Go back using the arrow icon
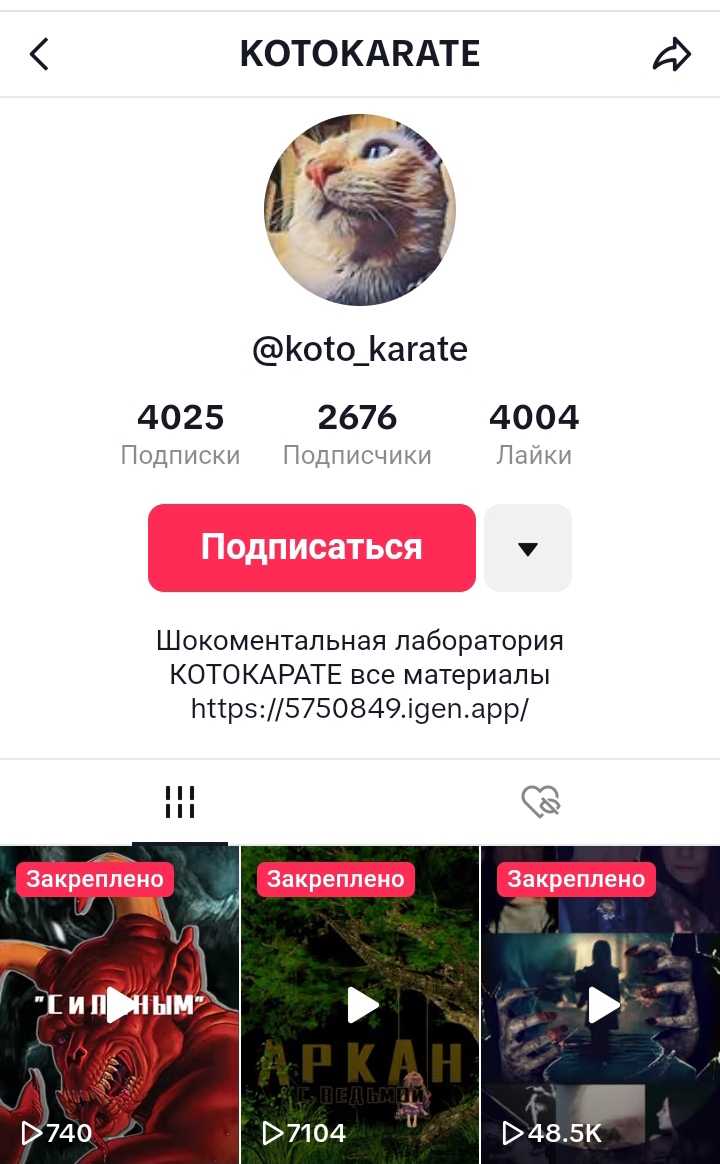720x1164 pixels. pos(39,54)
